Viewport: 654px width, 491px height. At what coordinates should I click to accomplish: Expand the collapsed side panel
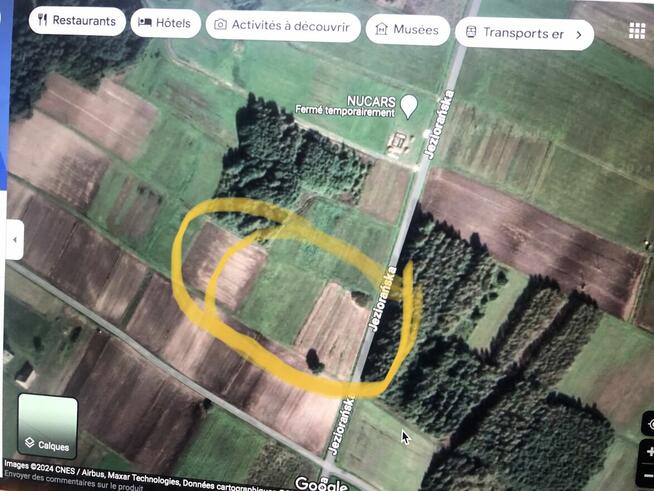click(x=14, y=240)
